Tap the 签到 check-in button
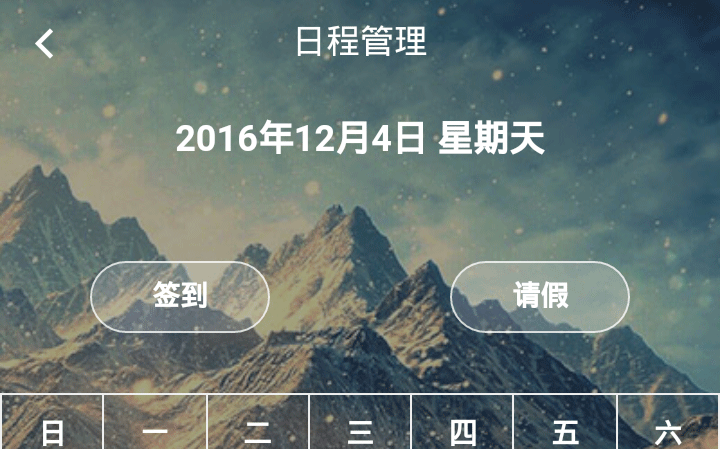 coord(180,296)
